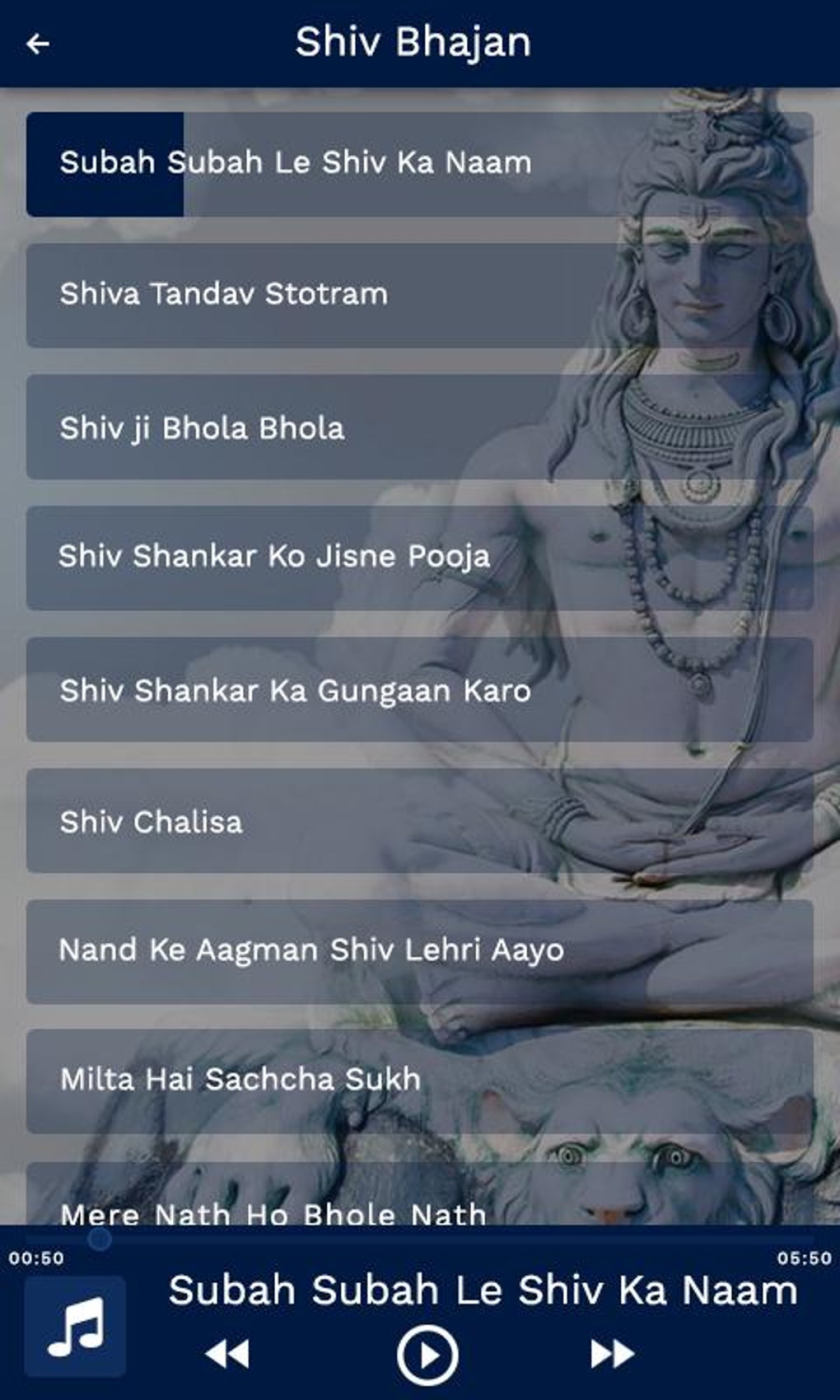Skip to the next track
Screen dimensions: 840x1400
pos(613,1354)
